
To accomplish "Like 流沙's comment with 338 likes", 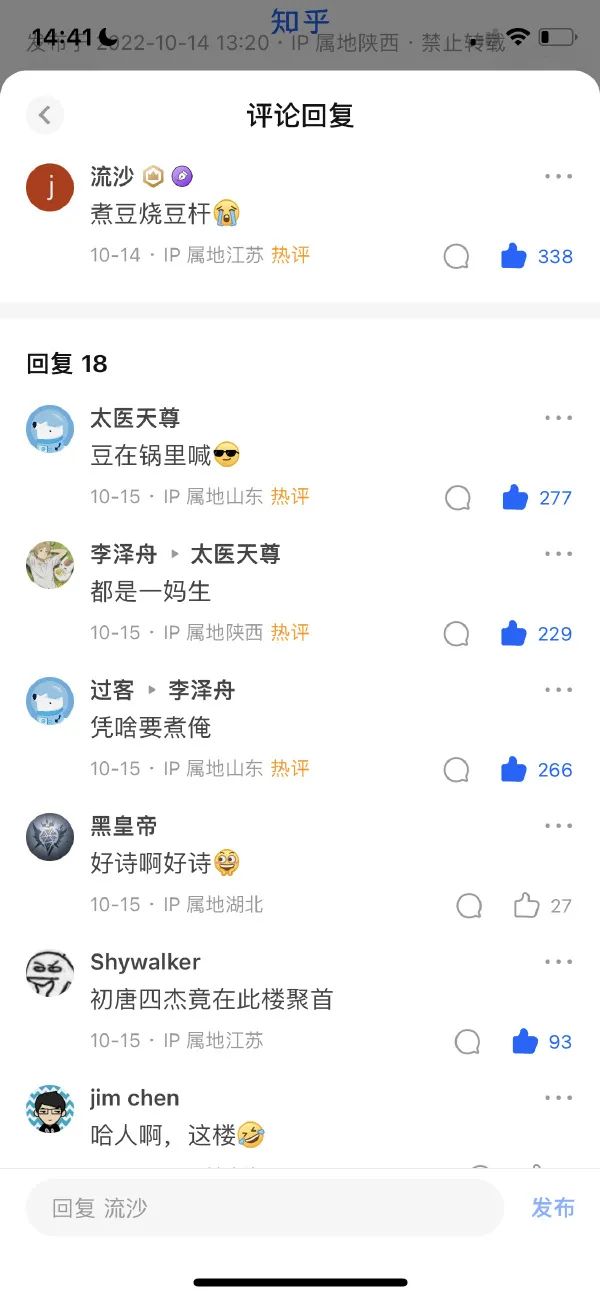I will coord(514,257).
